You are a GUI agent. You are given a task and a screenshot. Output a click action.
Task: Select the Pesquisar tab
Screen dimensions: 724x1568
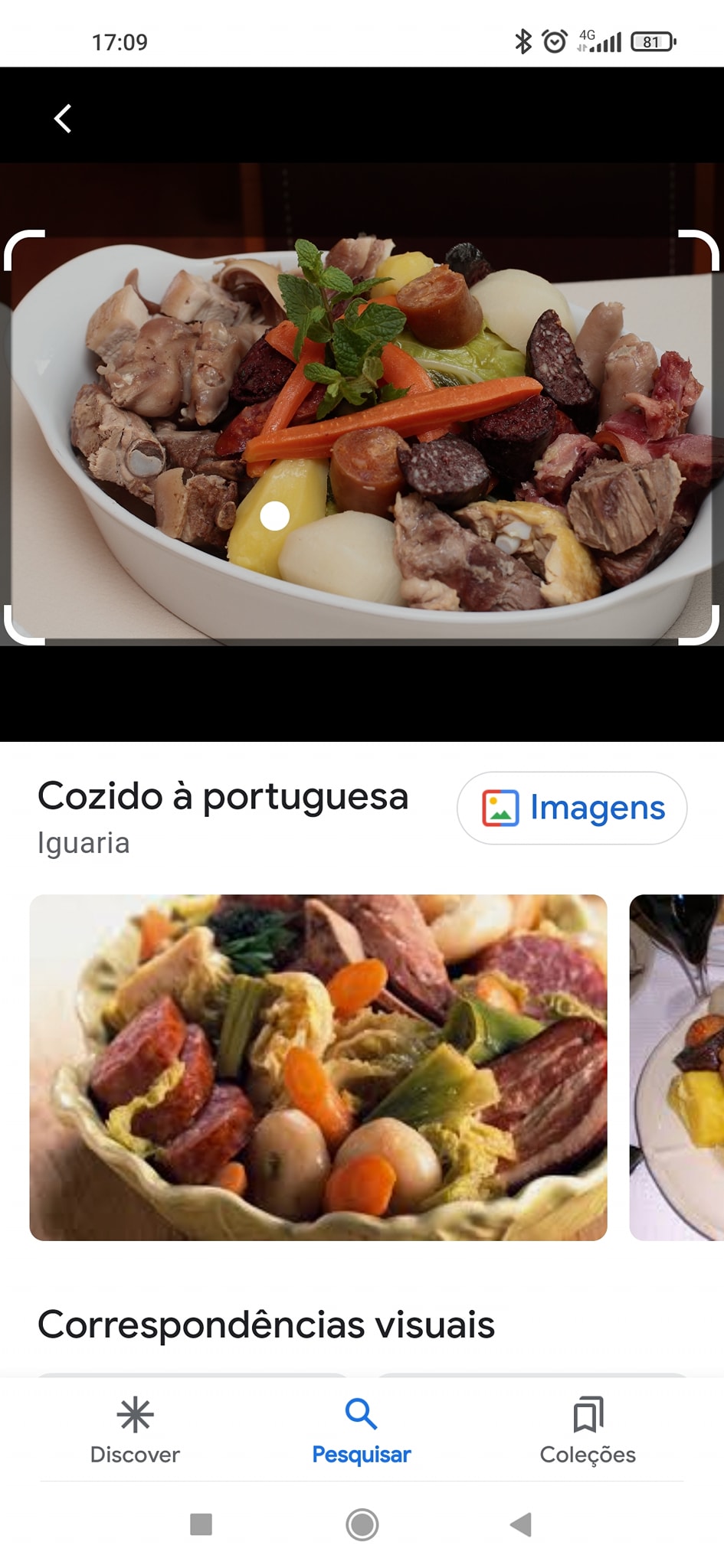pyautogui.click(x=361, y=1430)
